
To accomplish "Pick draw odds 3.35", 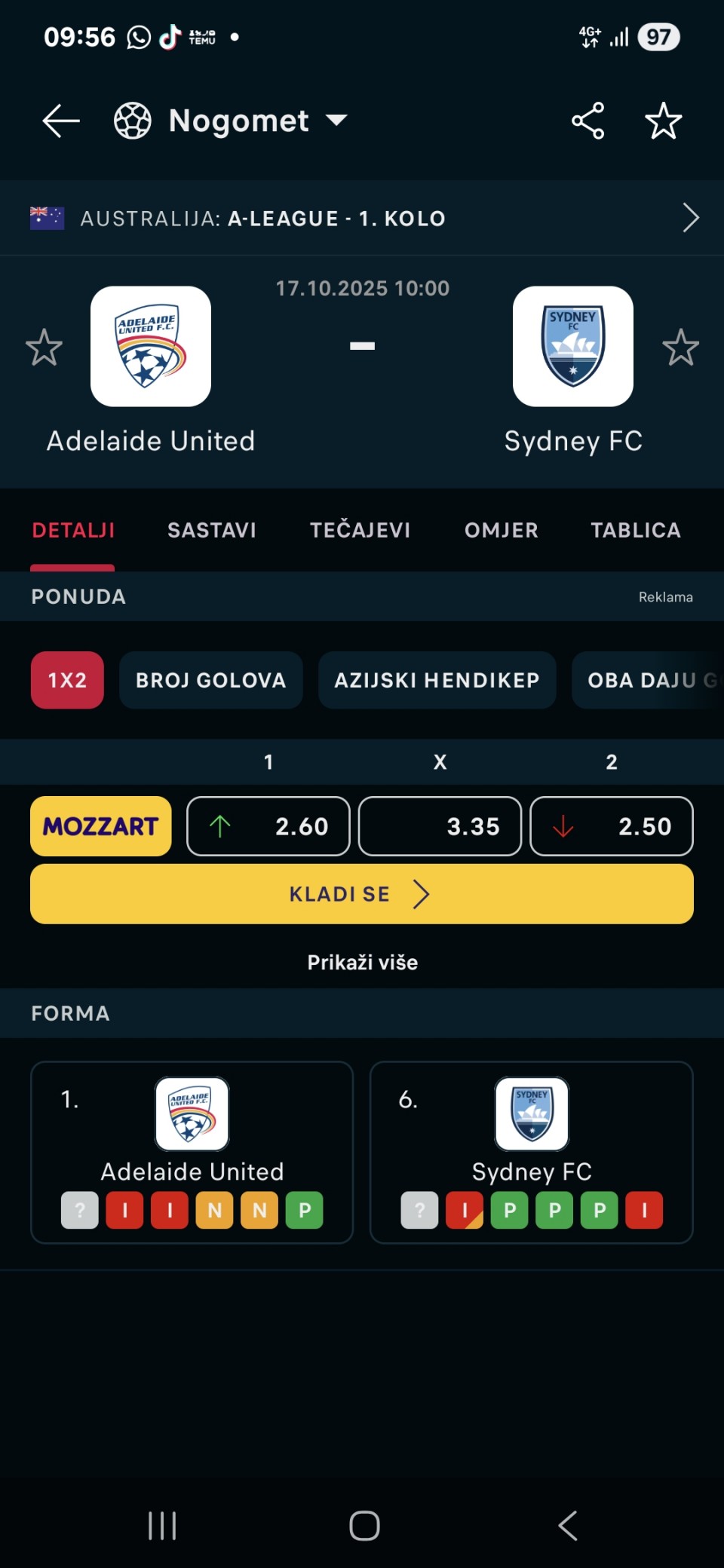I will coord(440,826).
